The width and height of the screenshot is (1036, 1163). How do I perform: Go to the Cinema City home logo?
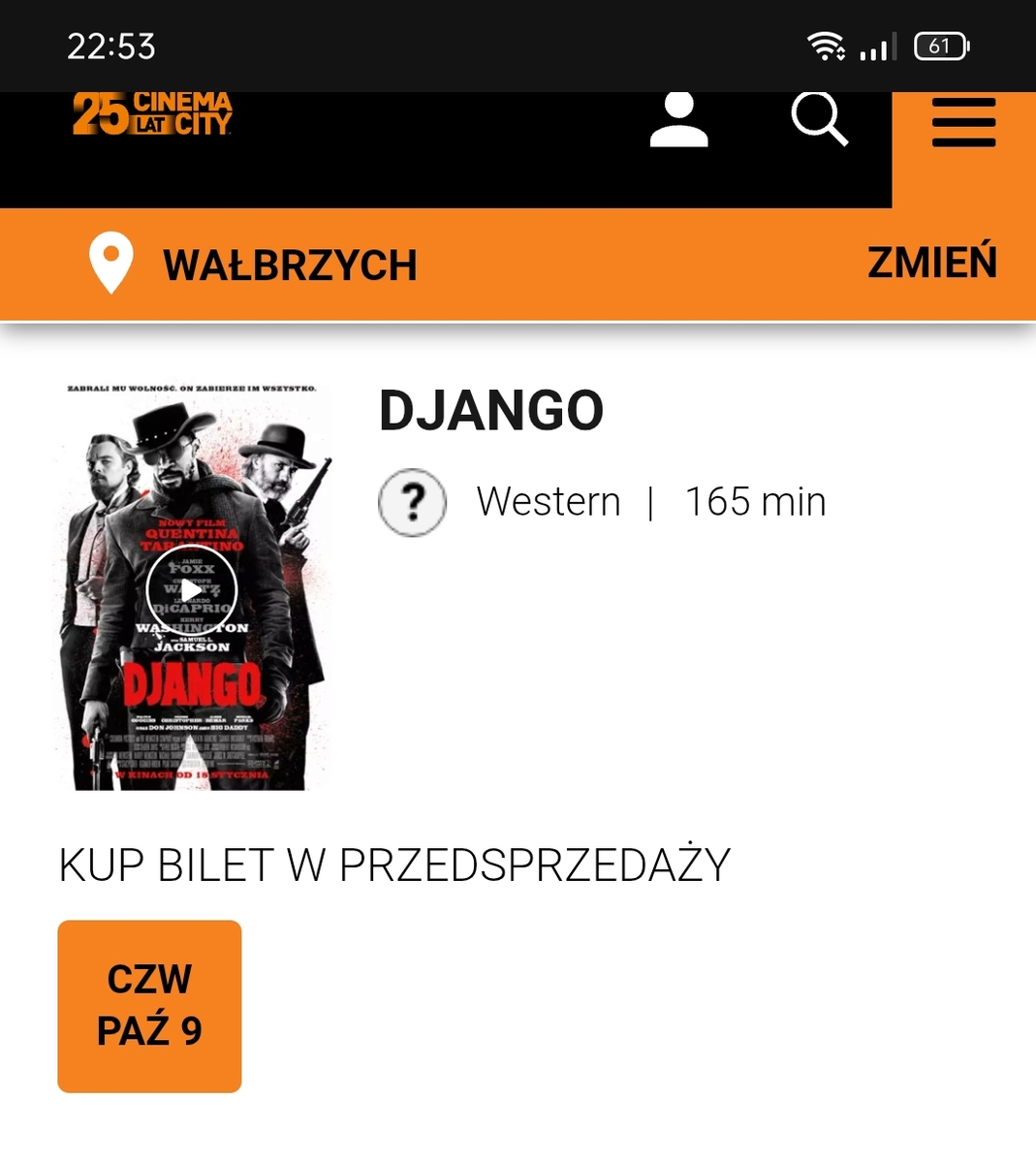[153, 114]
